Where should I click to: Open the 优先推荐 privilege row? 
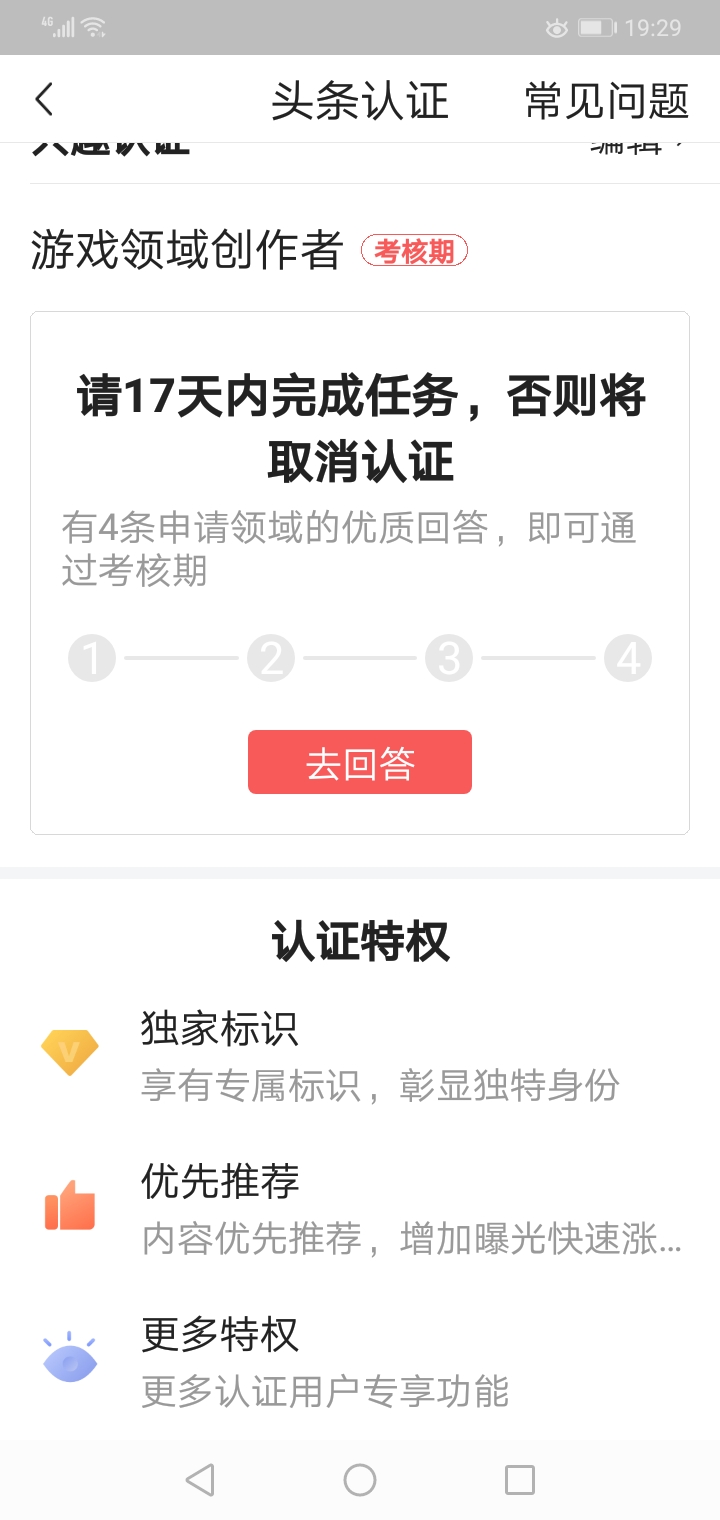360,1208
